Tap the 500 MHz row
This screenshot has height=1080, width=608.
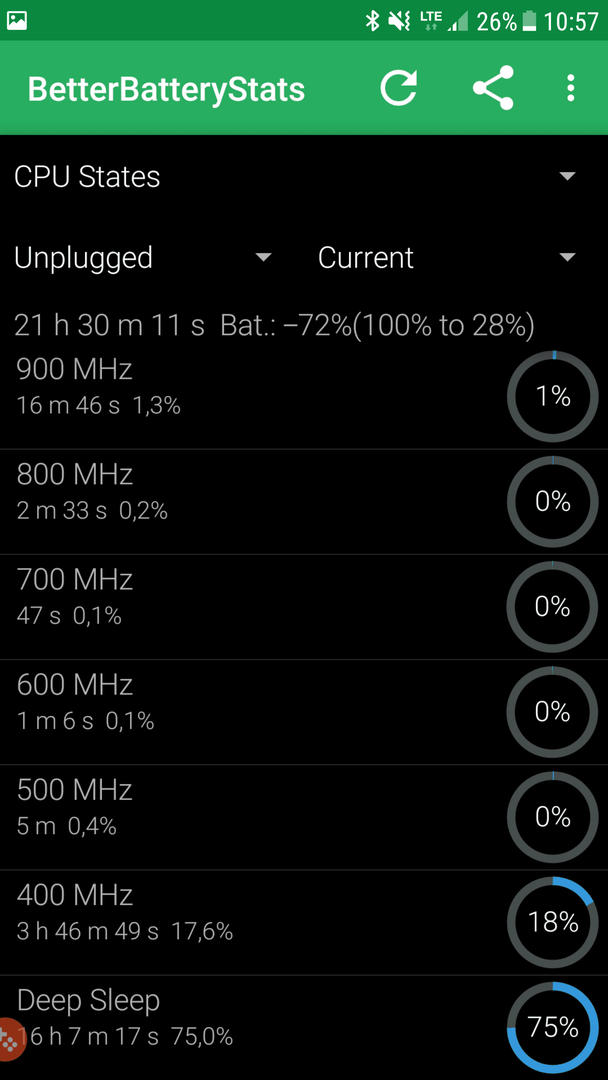point(304,818)
